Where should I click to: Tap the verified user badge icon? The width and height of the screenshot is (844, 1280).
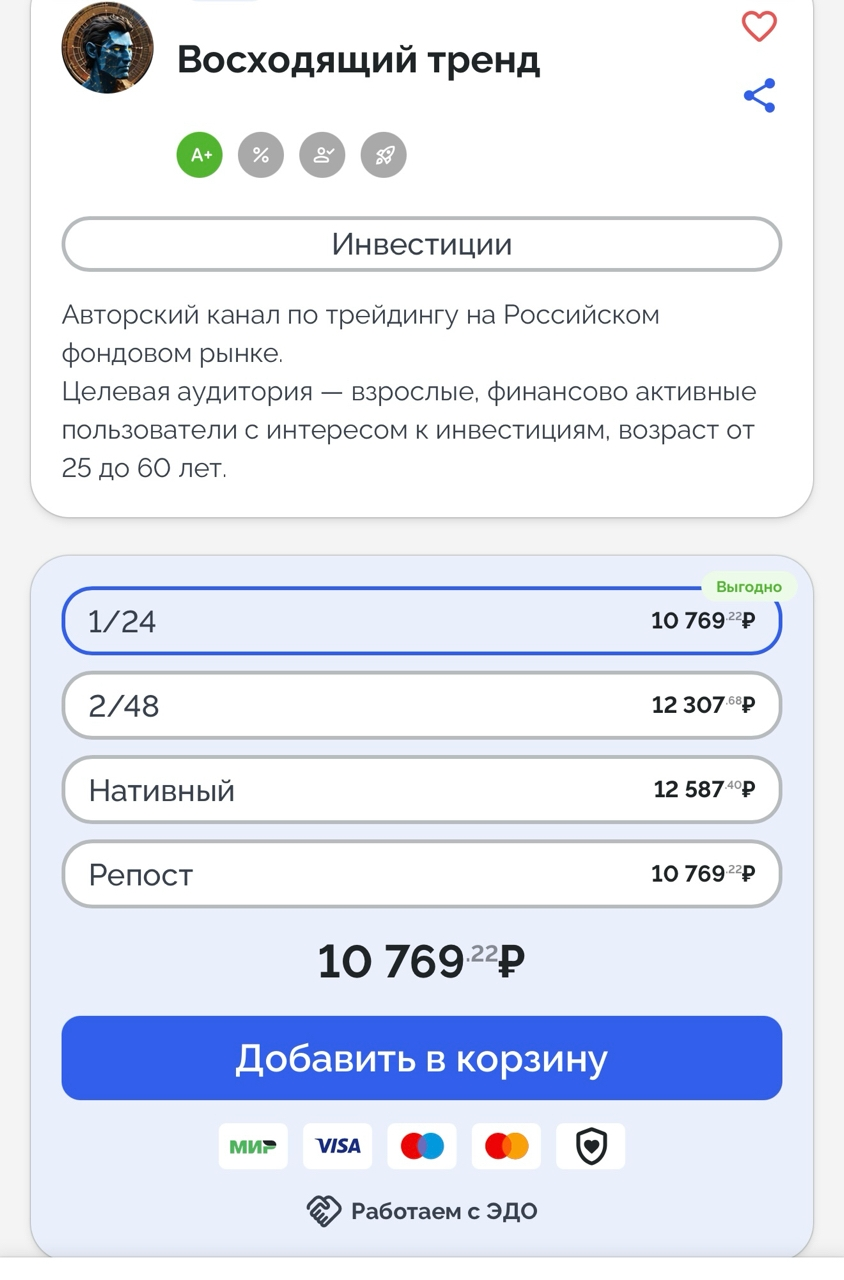pyautogui.click(x=322, y=155)
